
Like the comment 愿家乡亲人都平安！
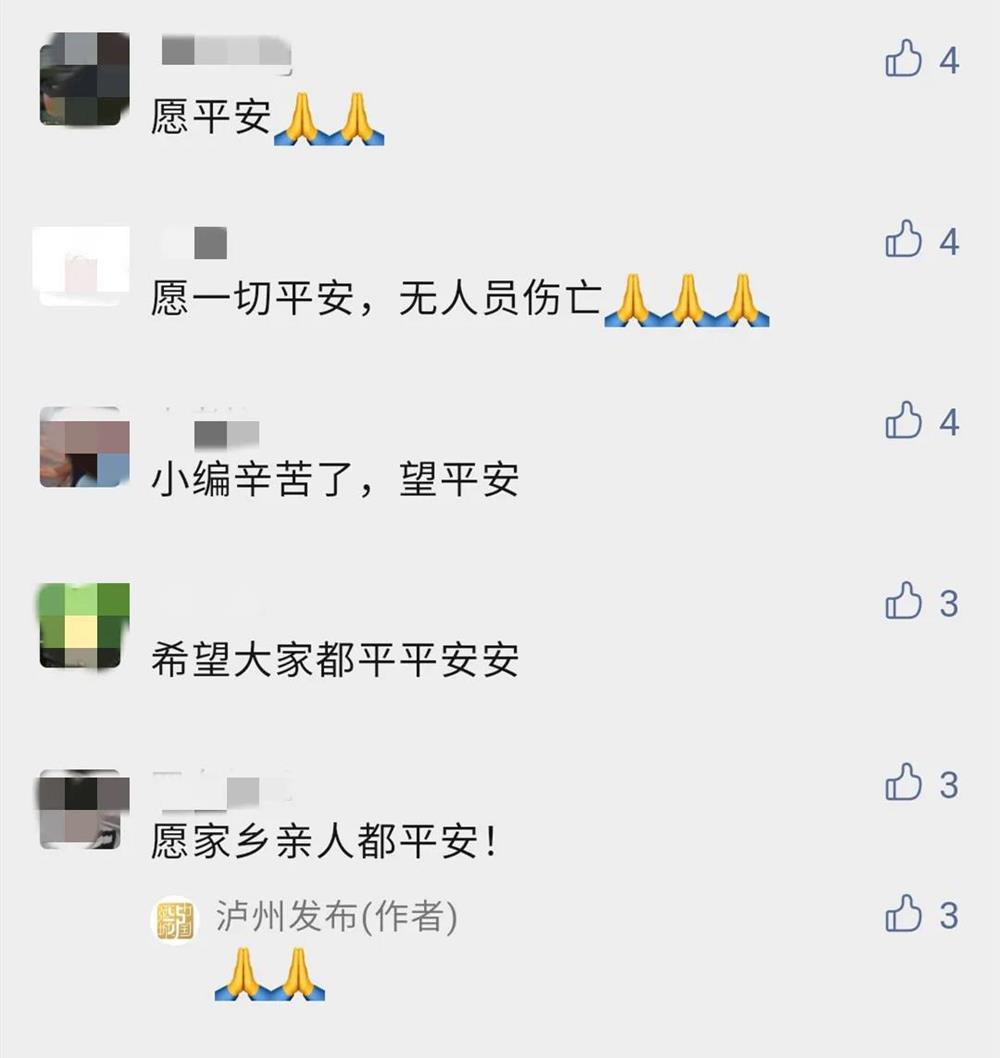pyautogui.click(x=904, y=784)
